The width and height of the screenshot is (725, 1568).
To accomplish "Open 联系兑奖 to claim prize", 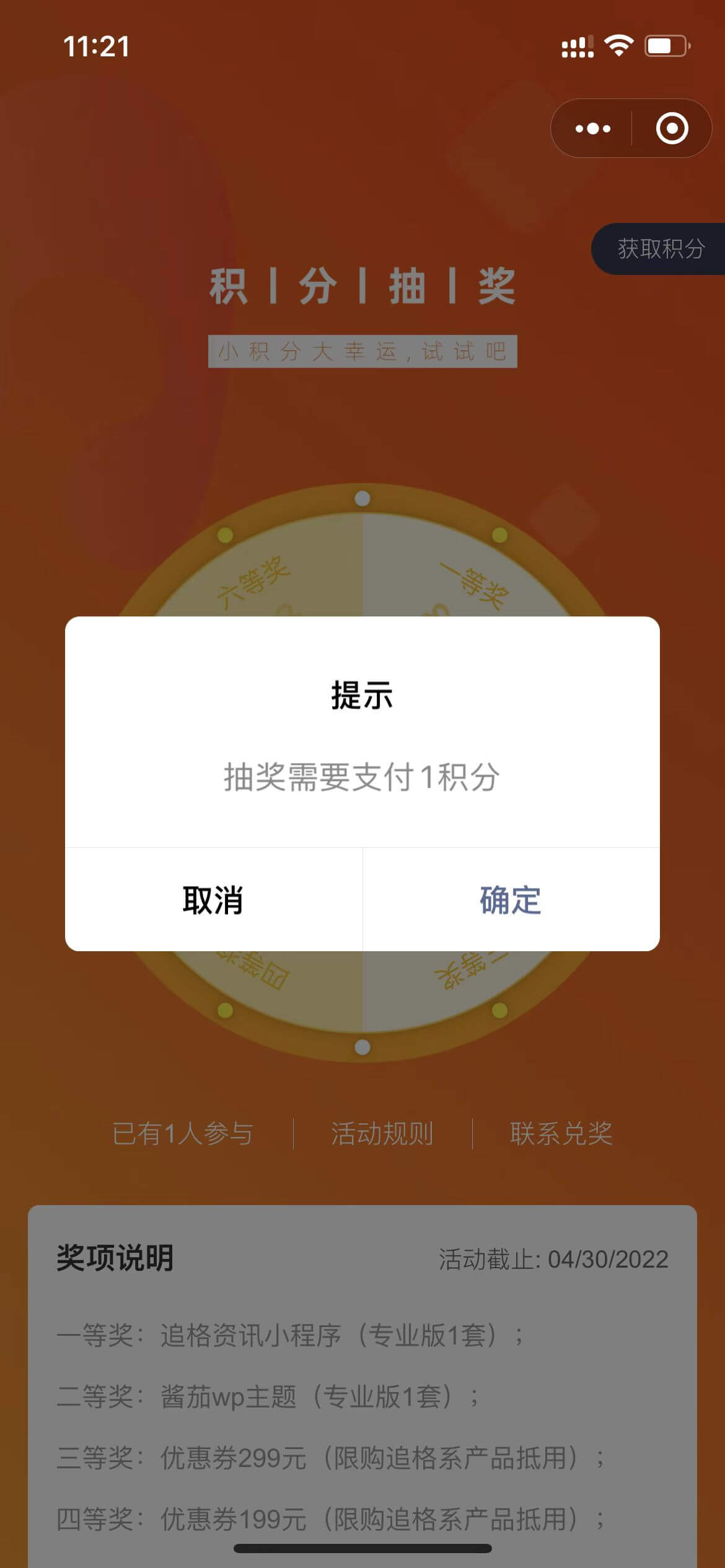I will pyautogui.click(x=561, y=1134).
